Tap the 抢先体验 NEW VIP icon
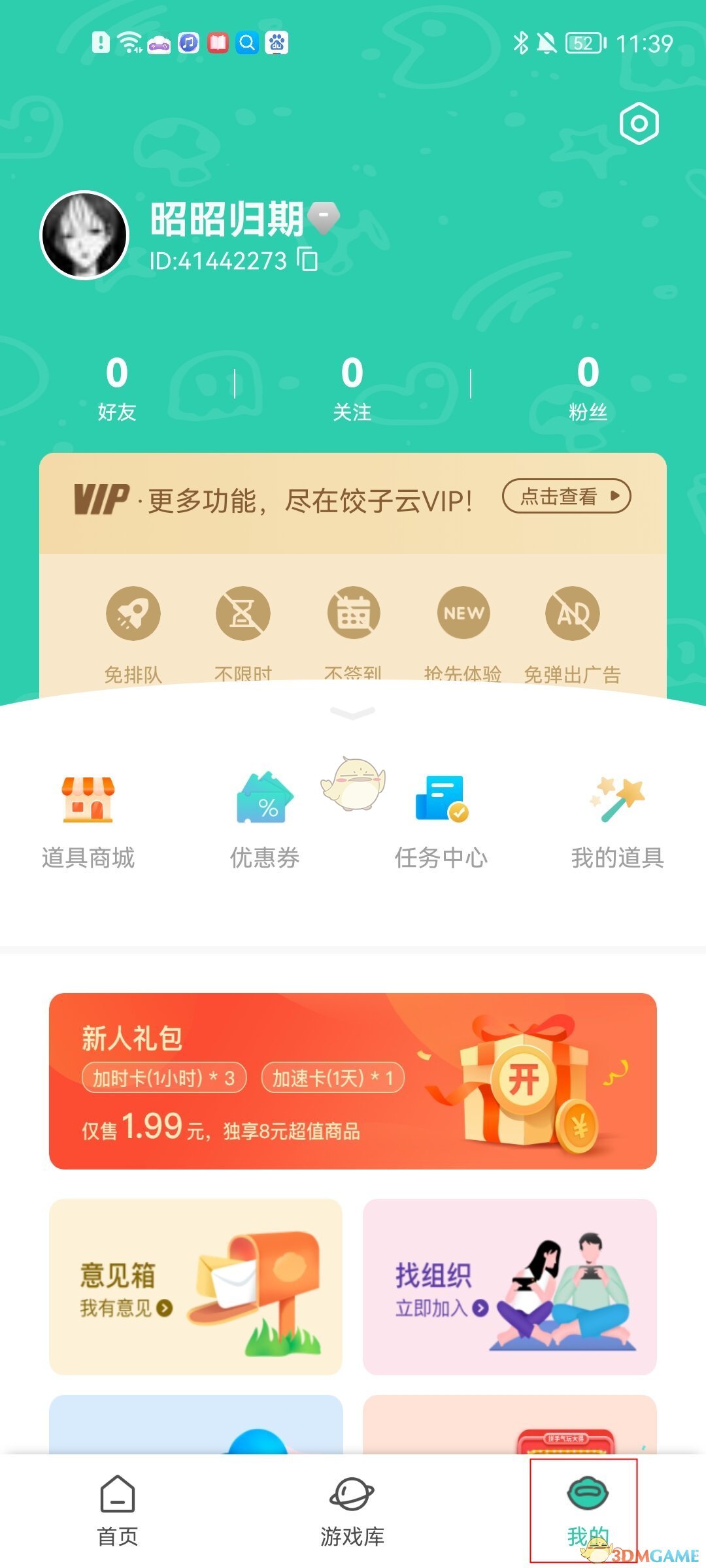This screenshot has width=706, height=1568. click(x=464, y=613)
